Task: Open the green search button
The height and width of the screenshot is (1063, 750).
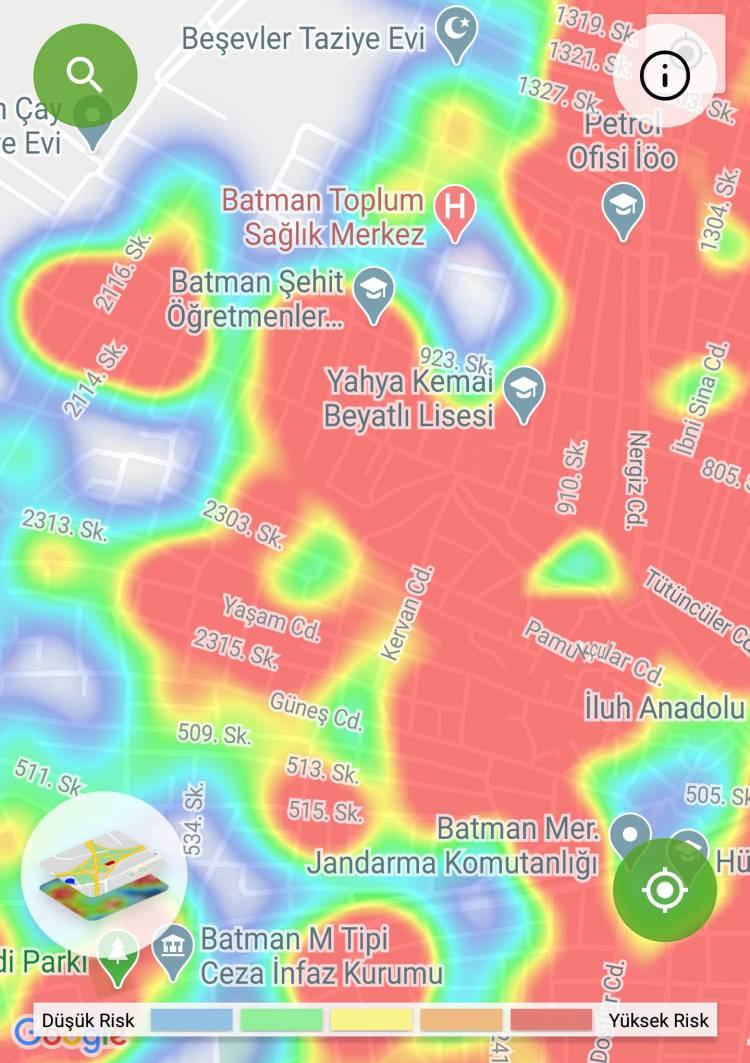Action: click(x=85, y=74)
